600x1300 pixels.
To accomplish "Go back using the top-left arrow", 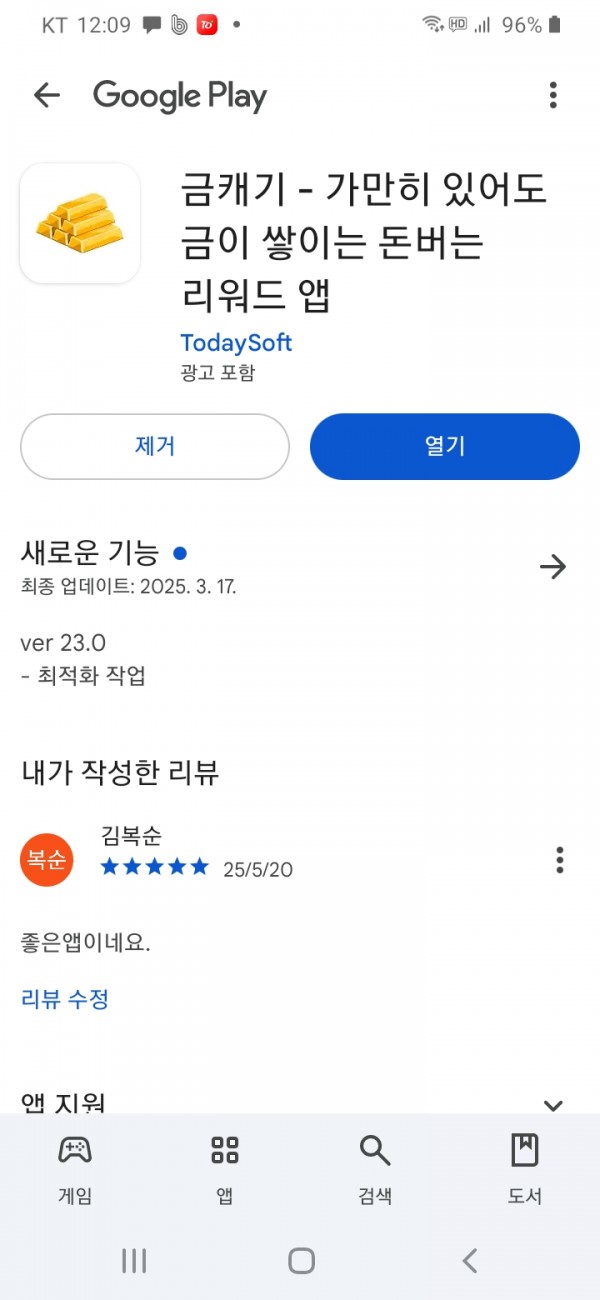I will 47,95.
